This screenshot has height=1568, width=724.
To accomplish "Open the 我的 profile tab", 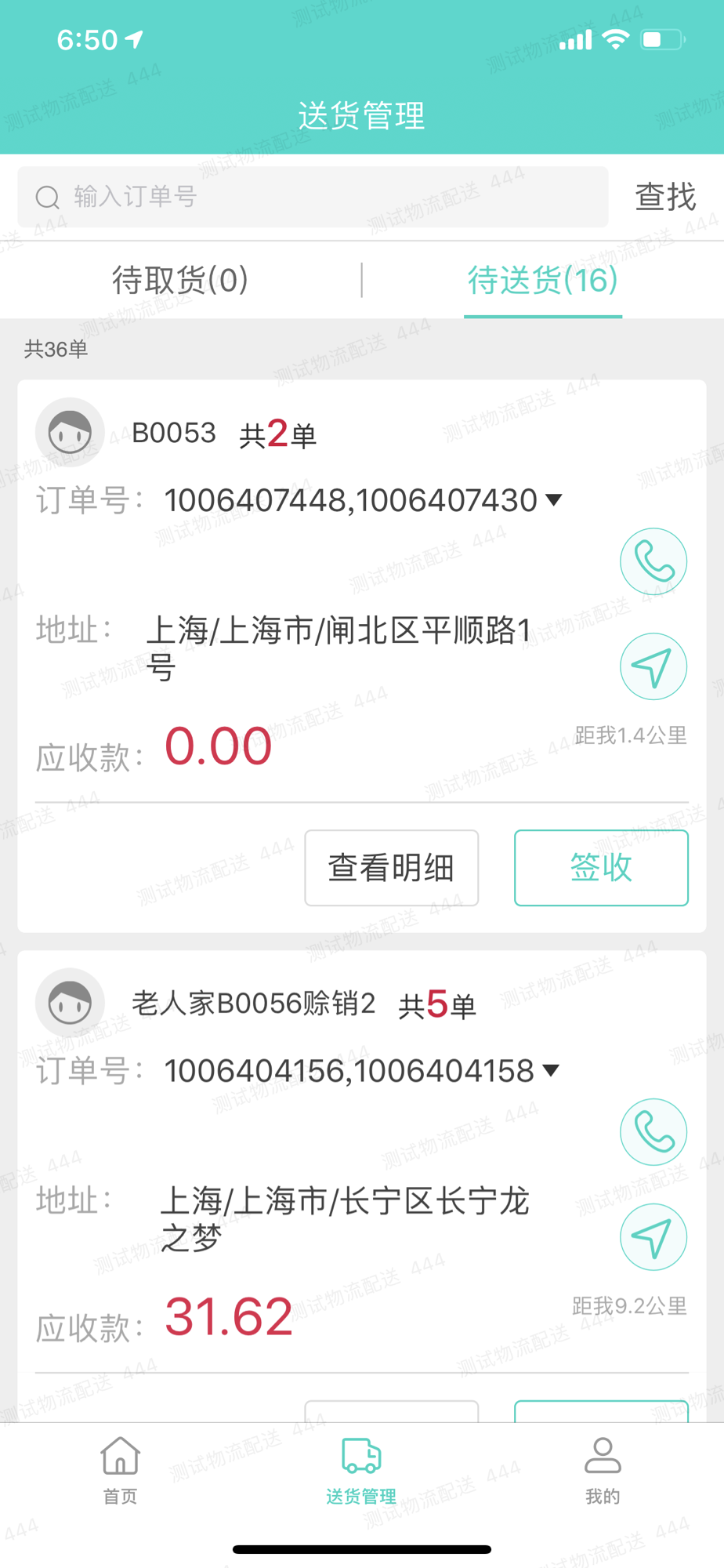I will (x=603, y=1470).
